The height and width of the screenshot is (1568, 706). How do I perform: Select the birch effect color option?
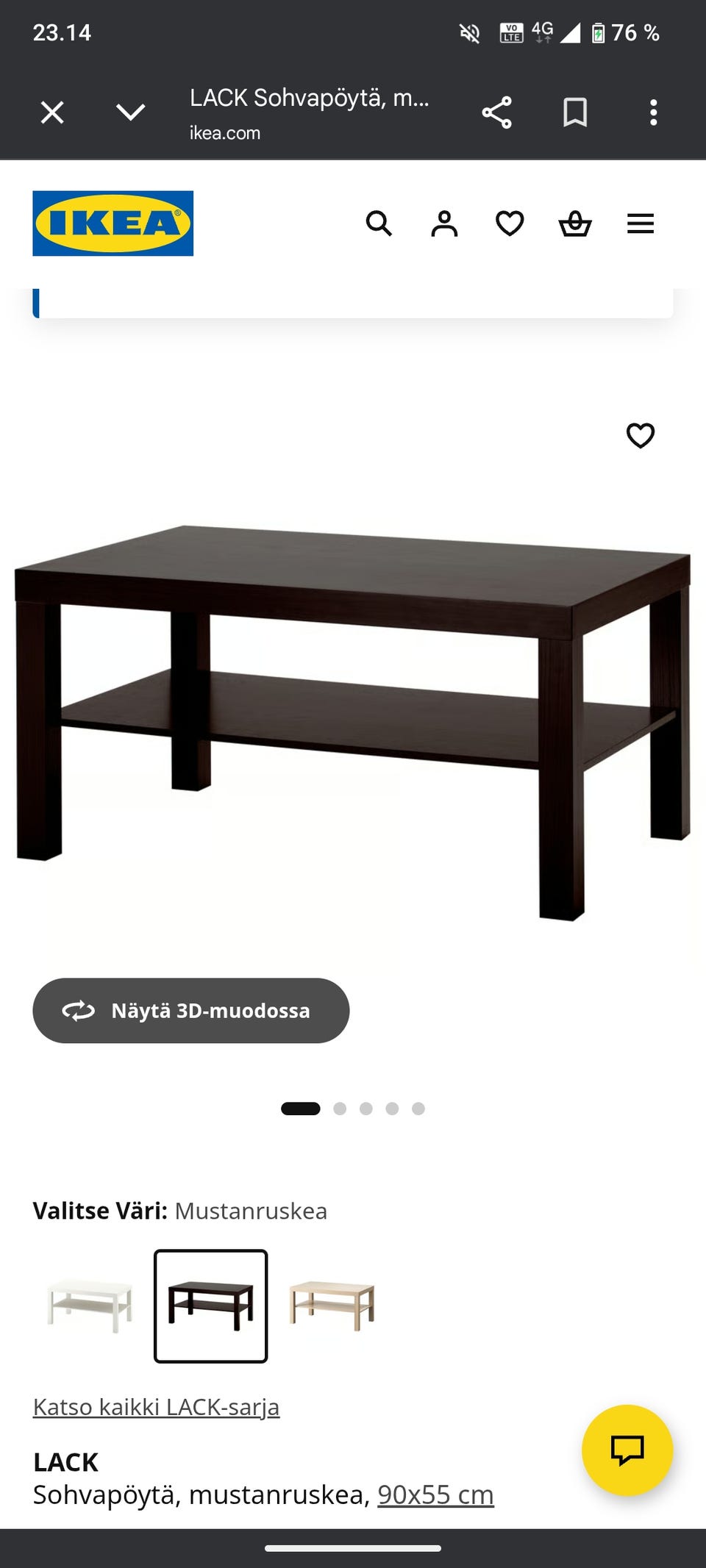point(332,1306)
